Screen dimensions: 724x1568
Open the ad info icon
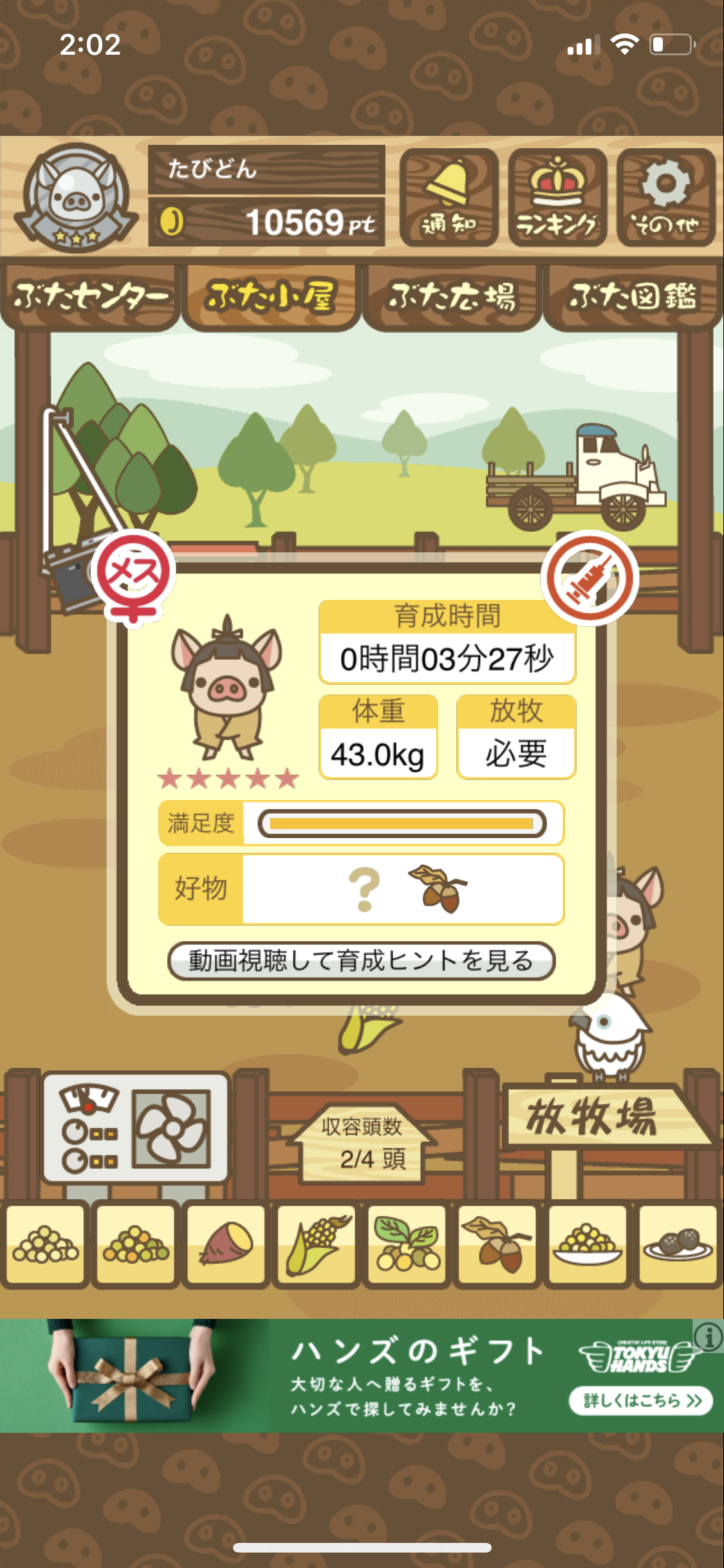(709, 1337)
